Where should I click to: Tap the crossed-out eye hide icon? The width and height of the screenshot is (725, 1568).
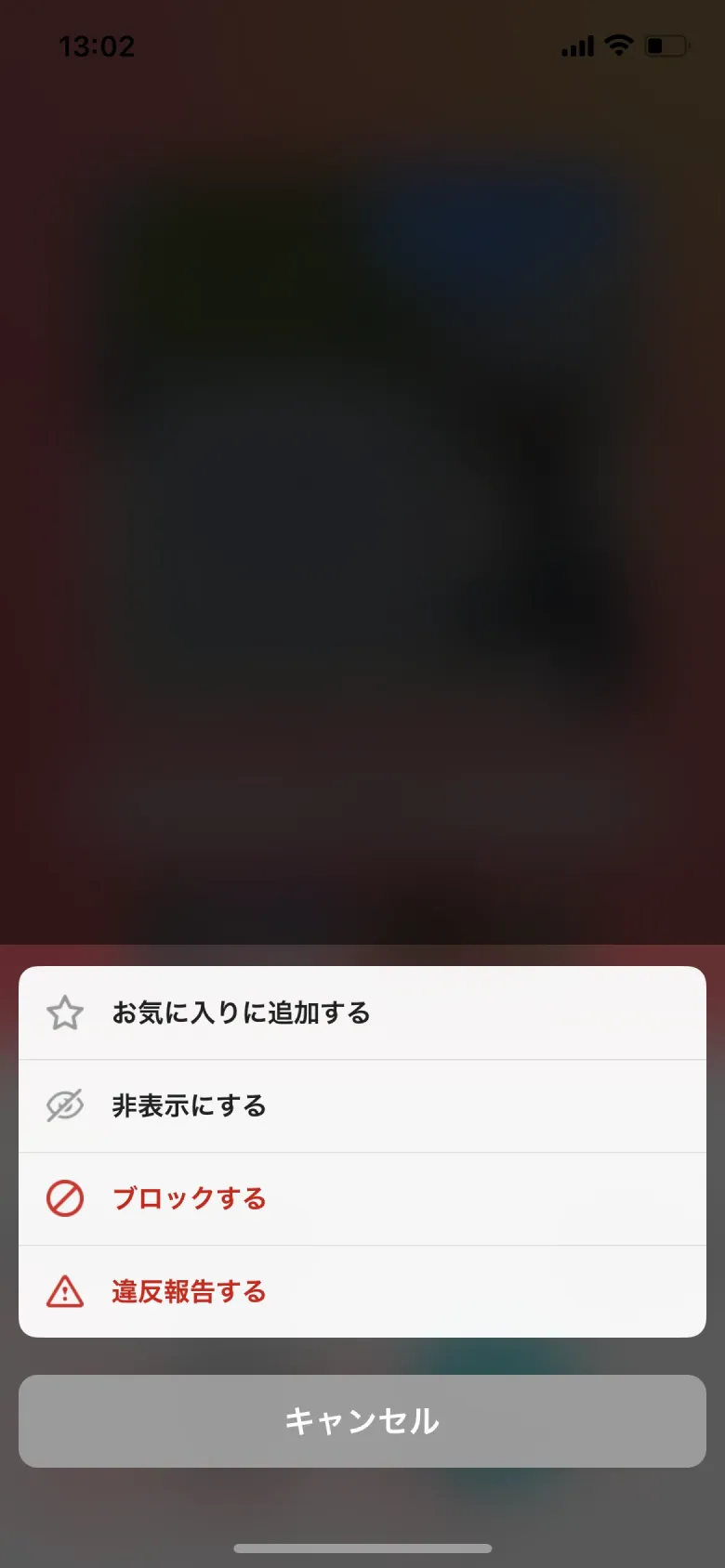(x=65, y=1106)
